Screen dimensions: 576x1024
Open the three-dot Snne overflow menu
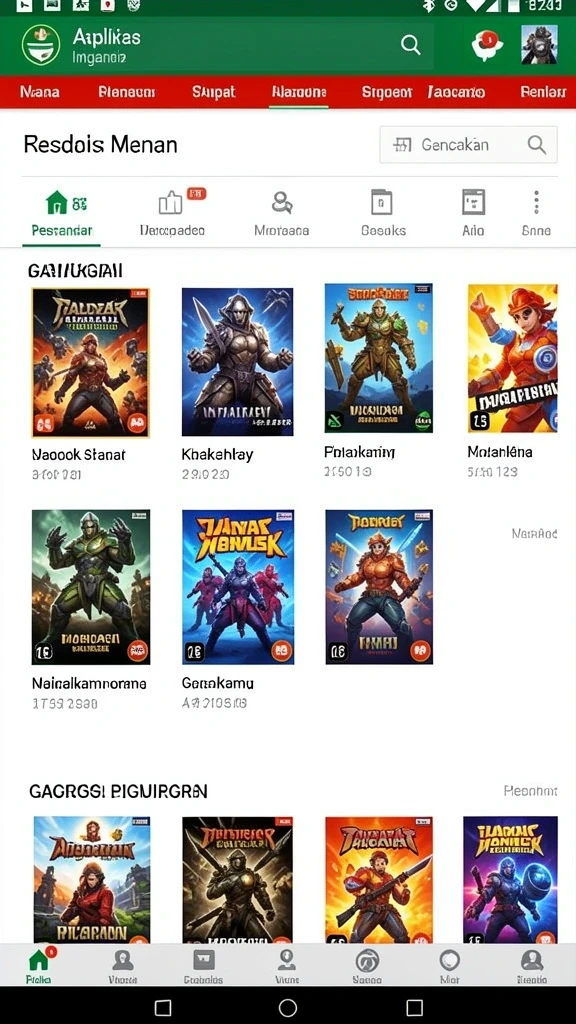click(536, 215)
